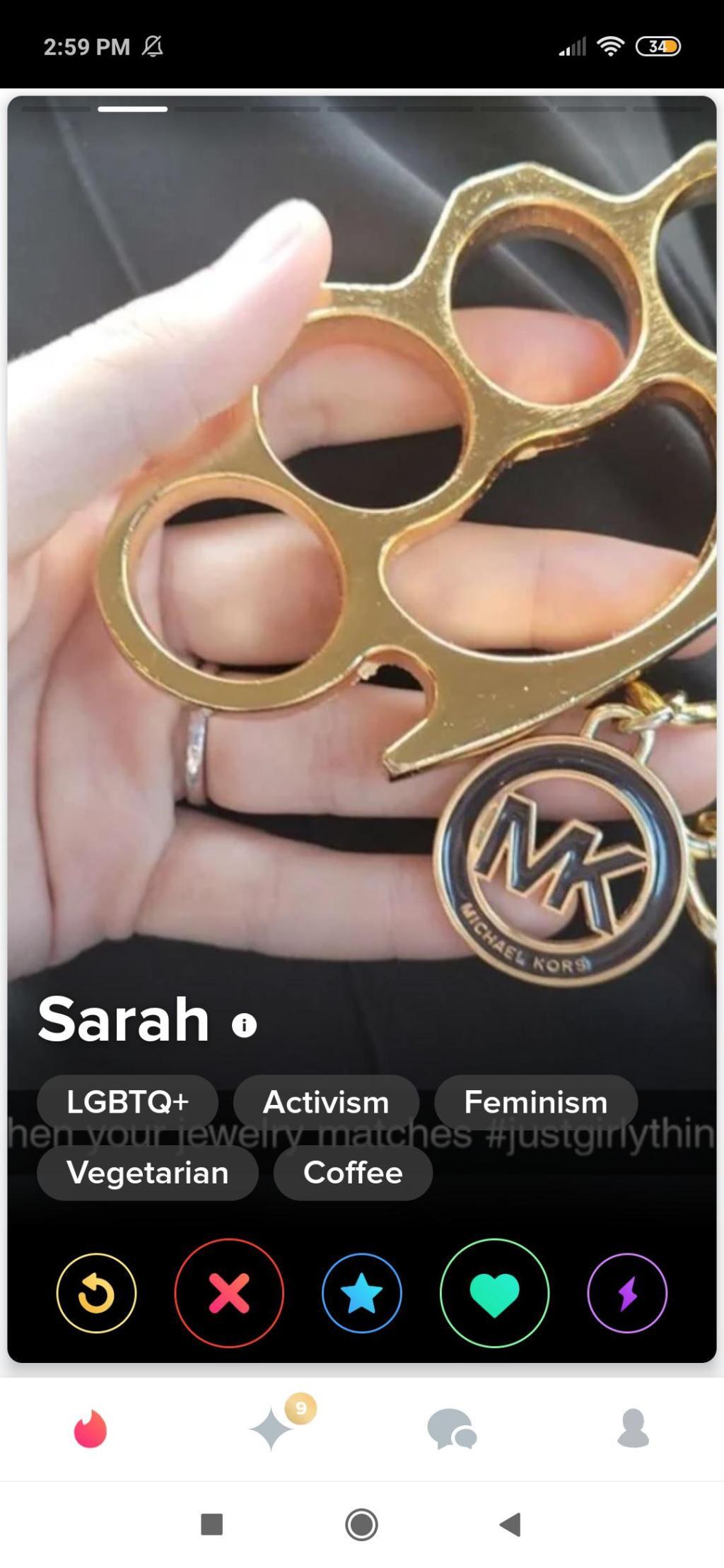This screenshot has height=1568, width=724.
Task: Go to the Messages tab
Action: [452, 1429]
